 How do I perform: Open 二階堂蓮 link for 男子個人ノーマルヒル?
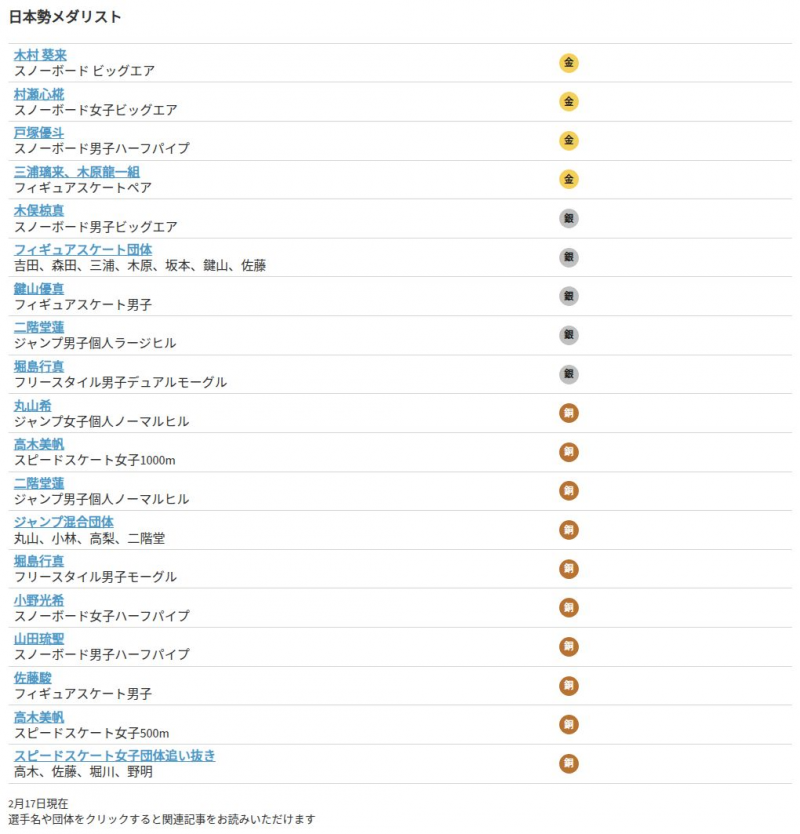[x=38, y=484]
